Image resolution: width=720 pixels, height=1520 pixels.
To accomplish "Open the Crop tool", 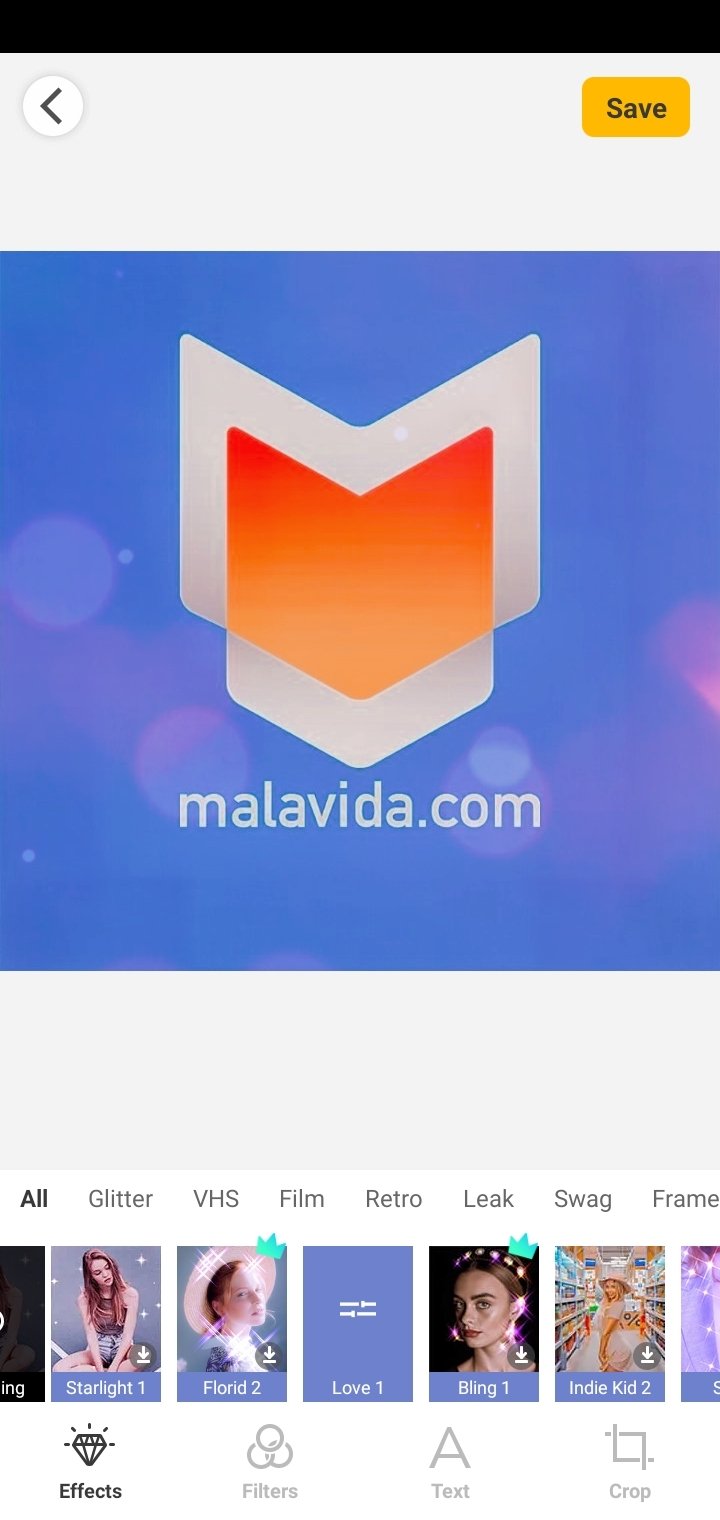I will pyautogui.click(x=630, y=1462).
